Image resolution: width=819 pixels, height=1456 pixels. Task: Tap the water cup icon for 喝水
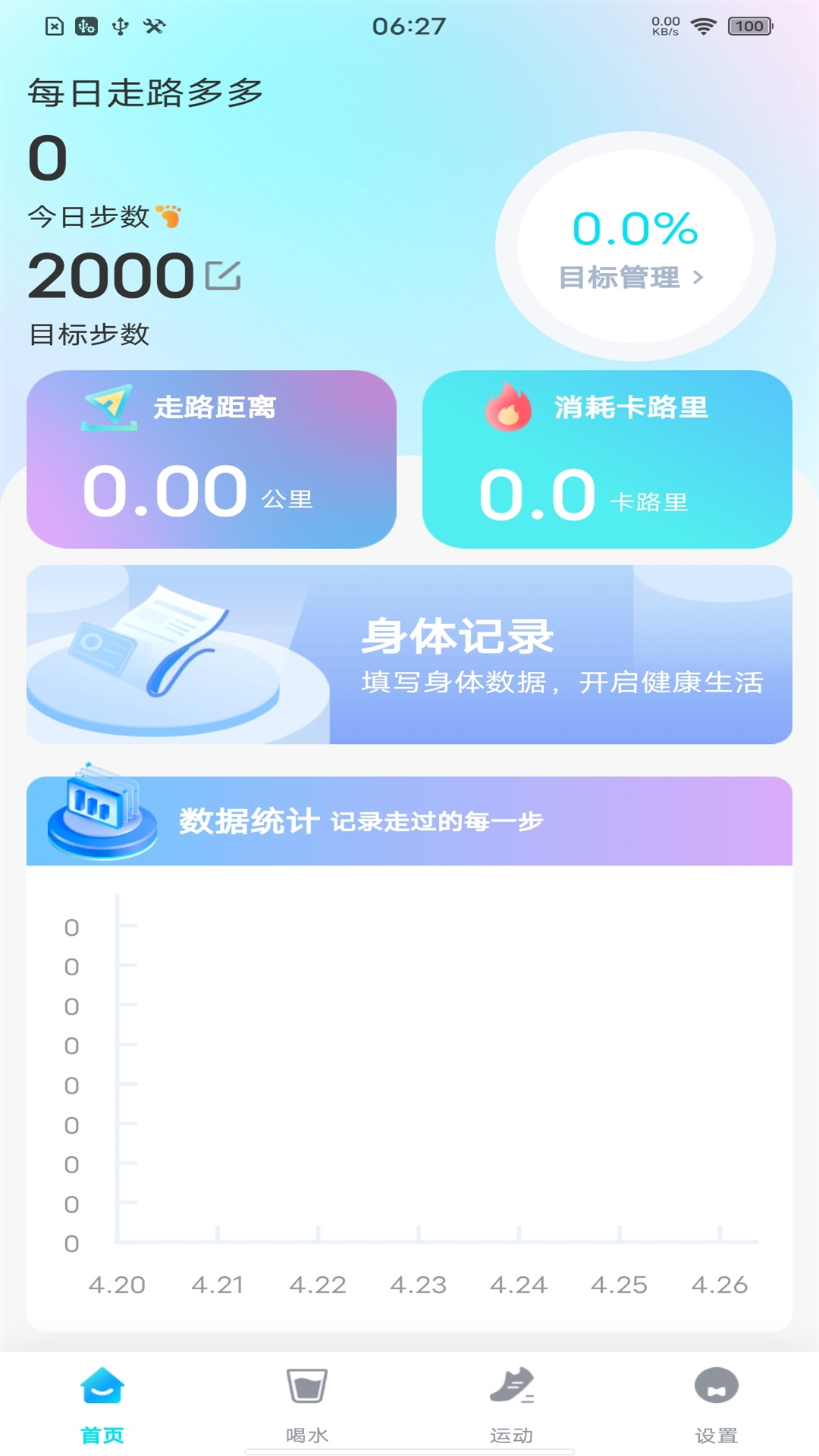308,1385
